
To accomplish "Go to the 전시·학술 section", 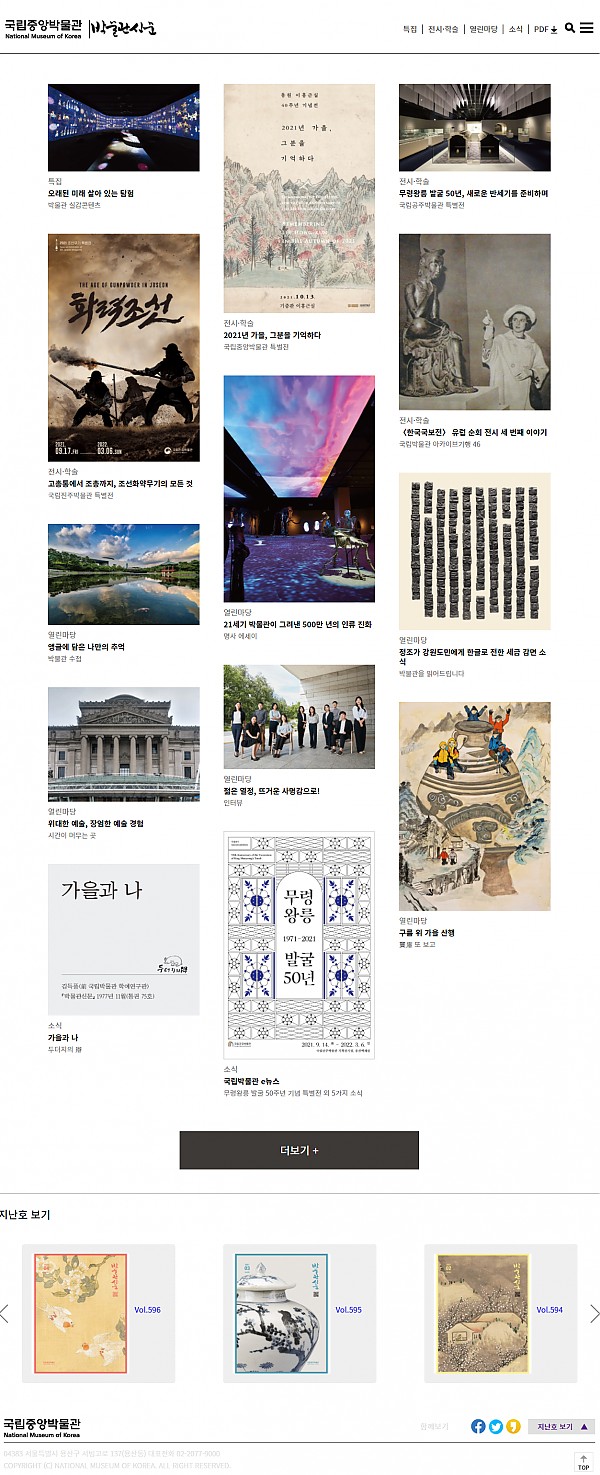I will click(x=443, y=29).
